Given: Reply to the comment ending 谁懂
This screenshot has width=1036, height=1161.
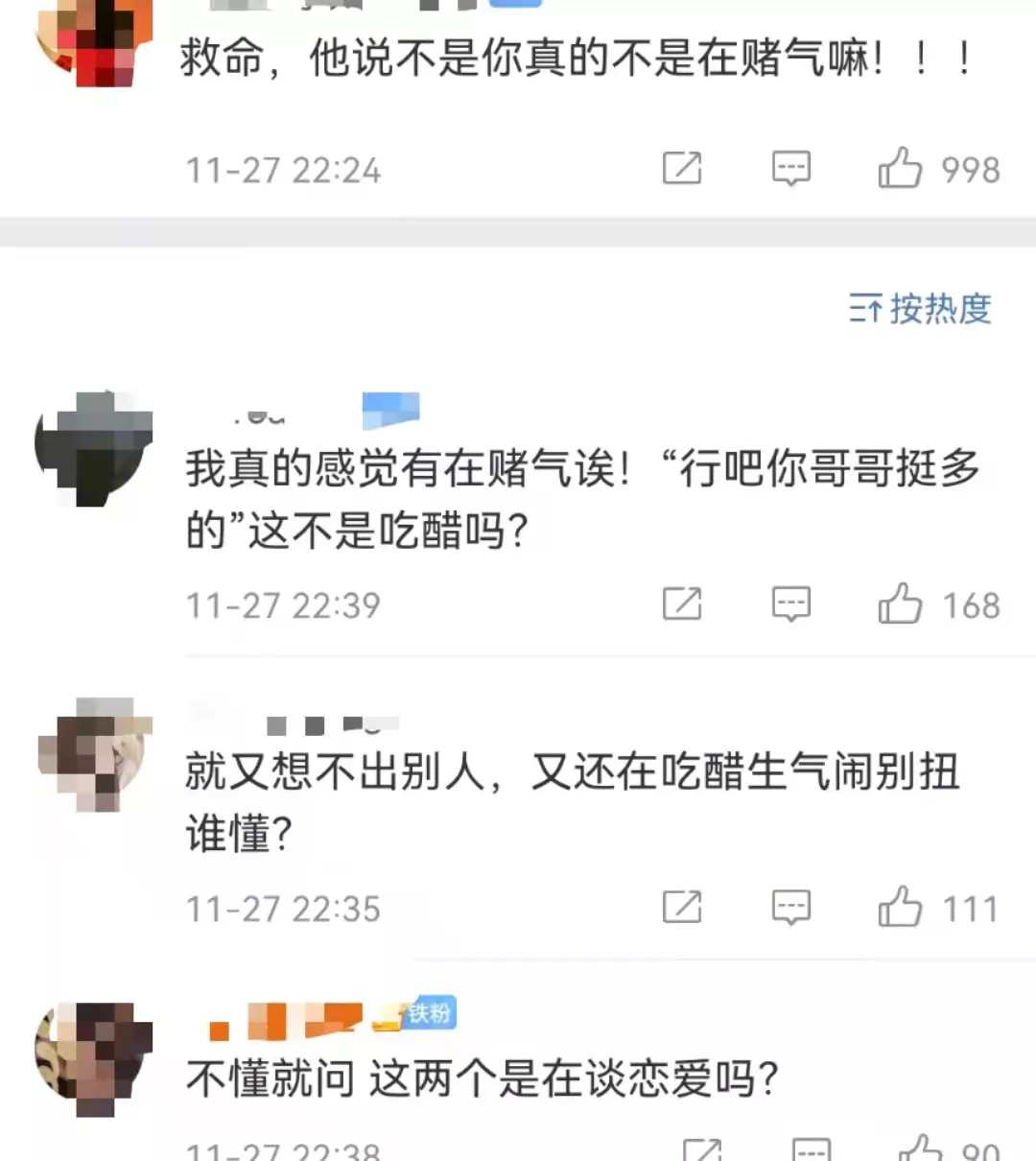Looking at the screenshot, I should (791, 908).
